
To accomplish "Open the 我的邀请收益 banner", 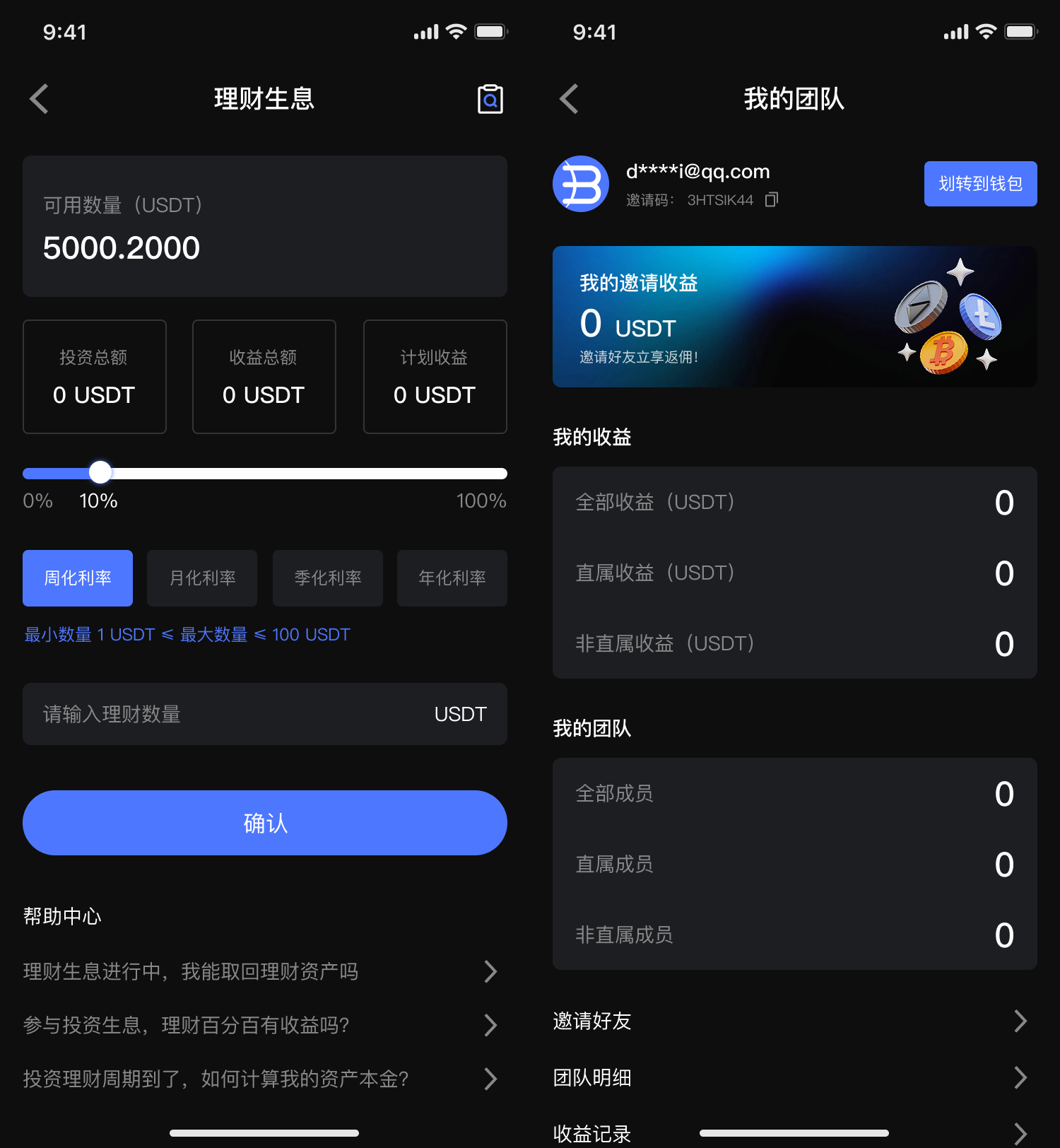I will tap(794, 317).
